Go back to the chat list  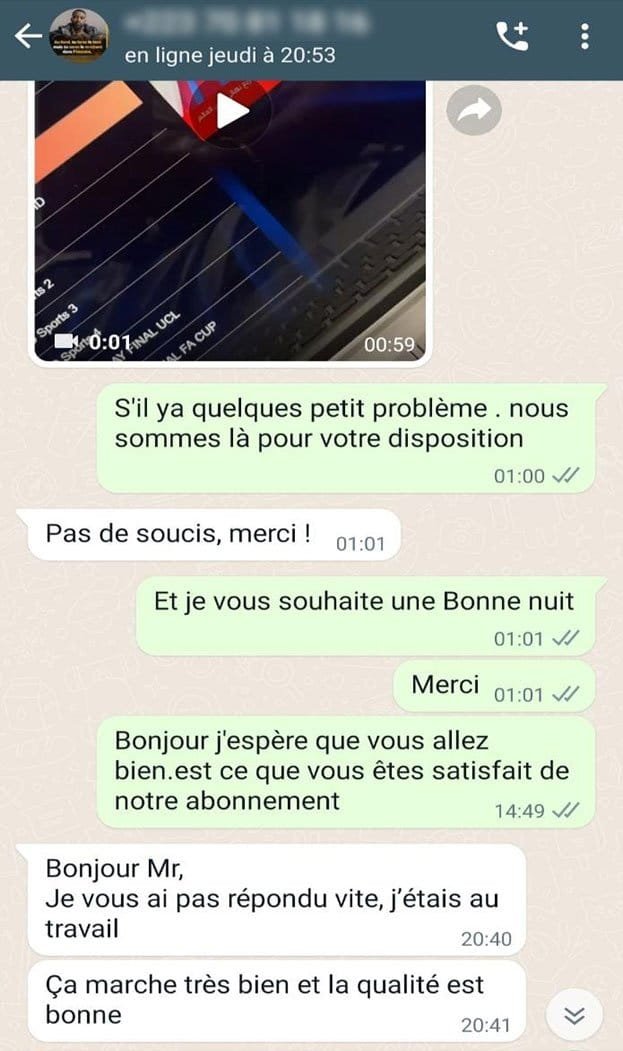click(28, 36)
